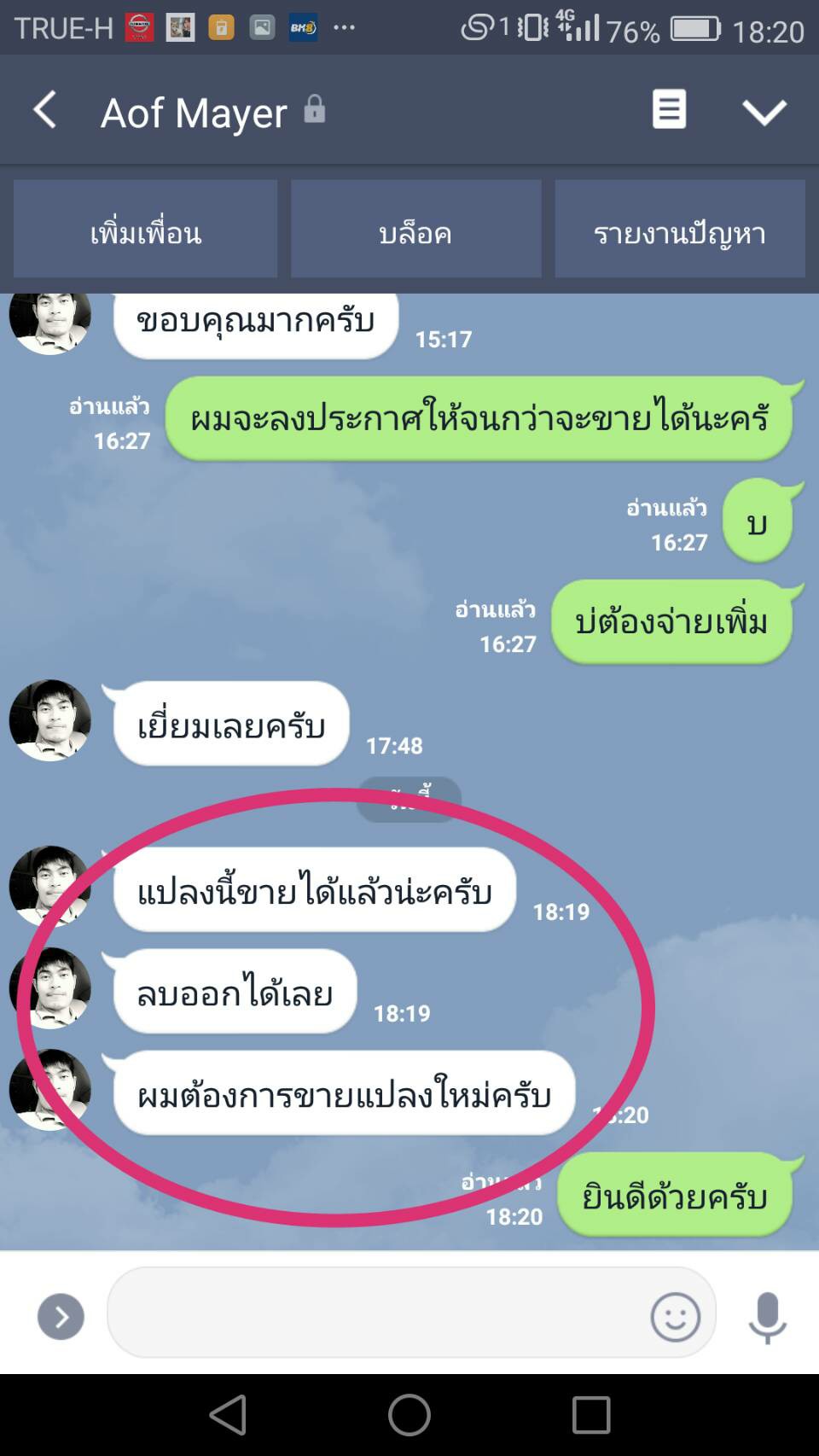Screen dimensions: 819x1456
Task: Focus the message input field
Action: point(375,1313)
